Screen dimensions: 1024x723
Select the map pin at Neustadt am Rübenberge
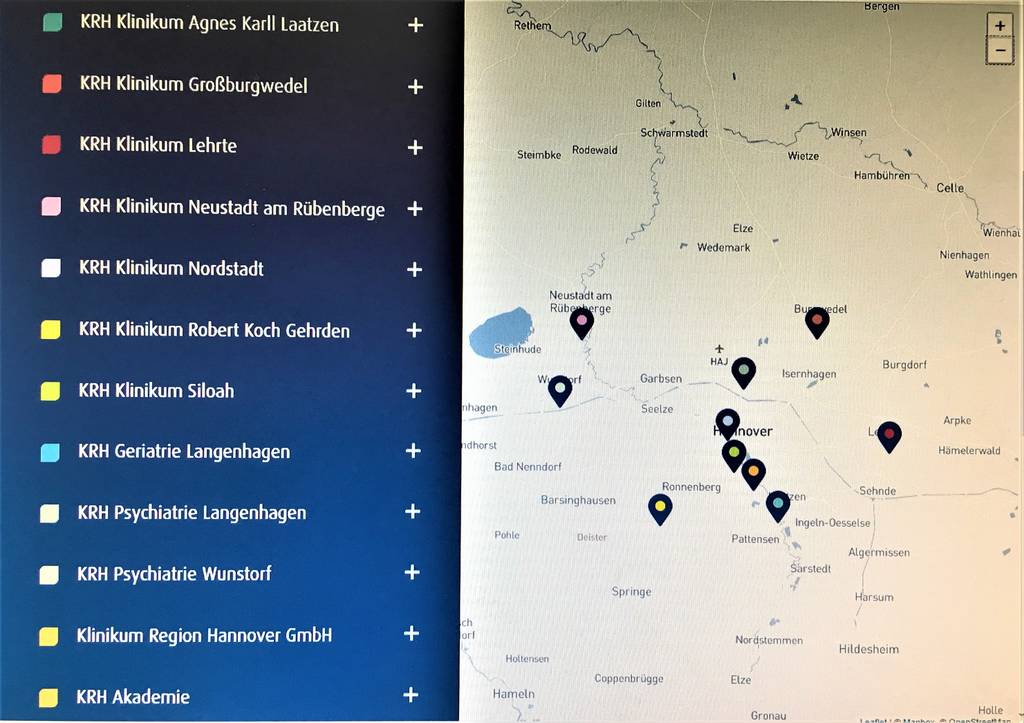pos(581,321)
